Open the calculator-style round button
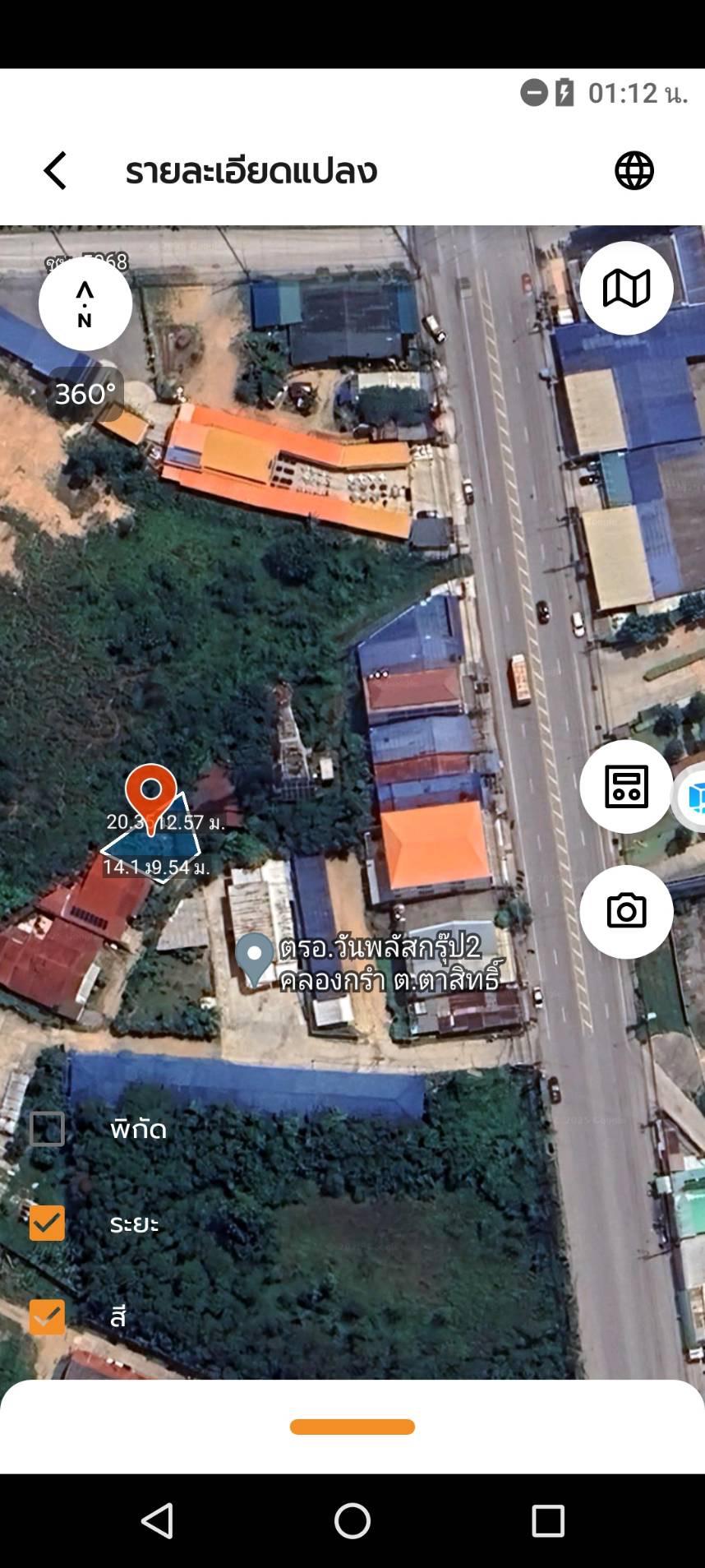 click(626, 786)
